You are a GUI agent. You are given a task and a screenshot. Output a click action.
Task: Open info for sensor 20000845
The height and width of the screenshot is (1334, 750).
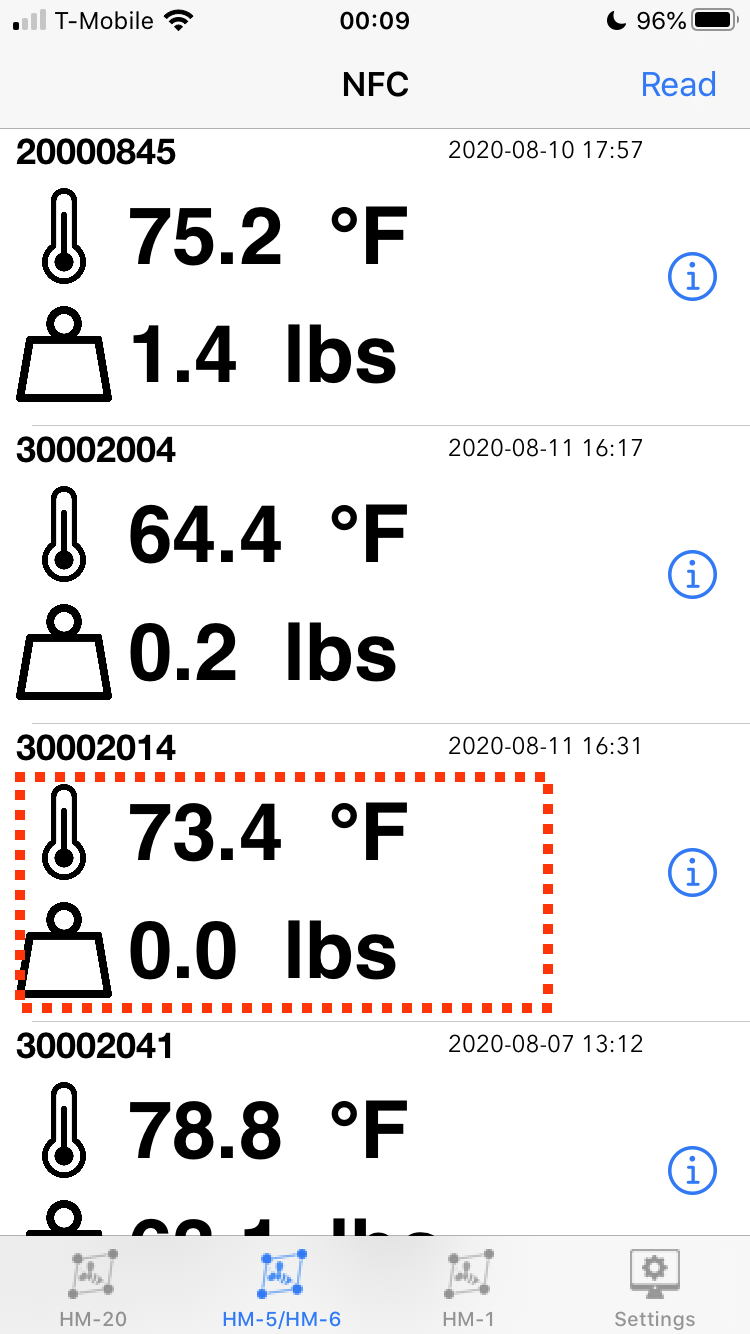[692, 276]
